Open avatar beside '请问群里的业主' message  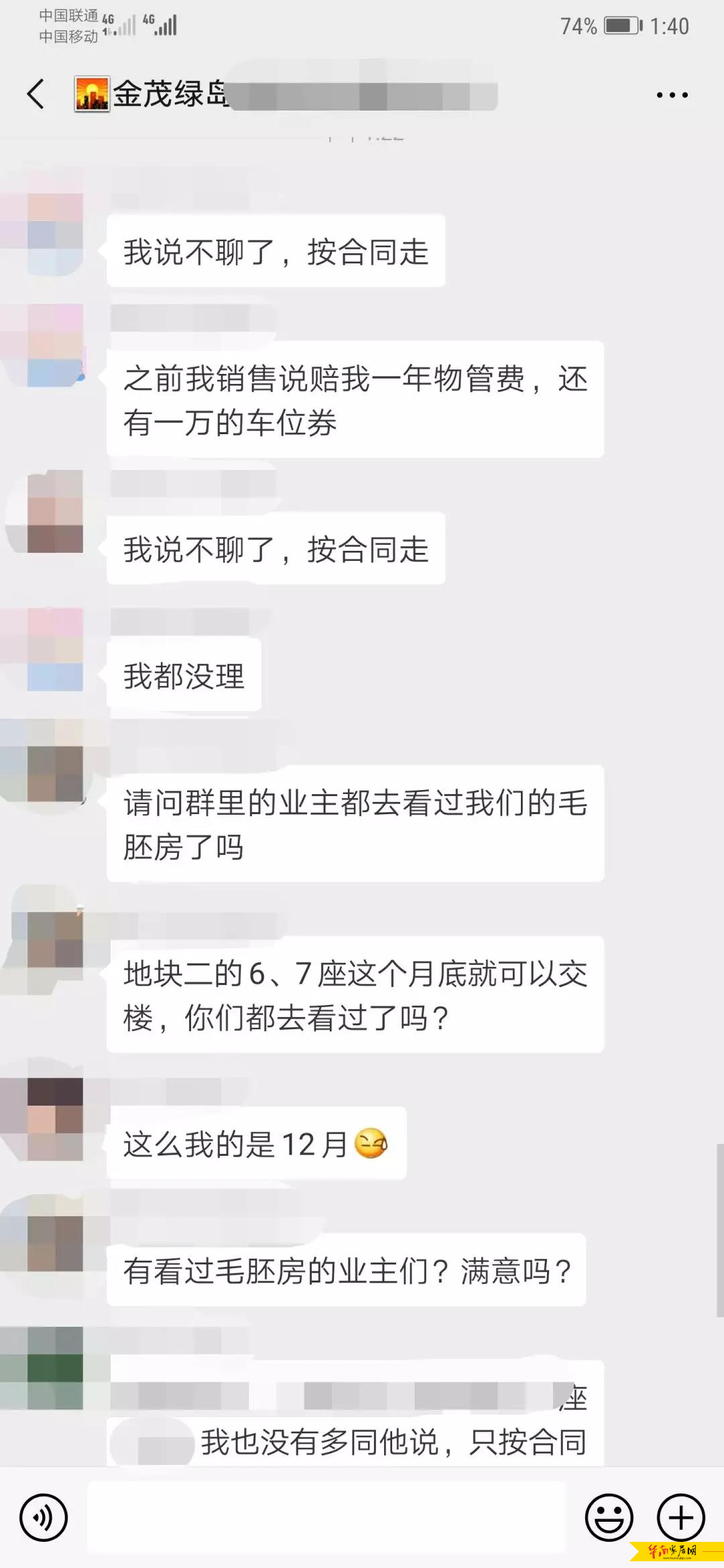(x=55, y=773)
